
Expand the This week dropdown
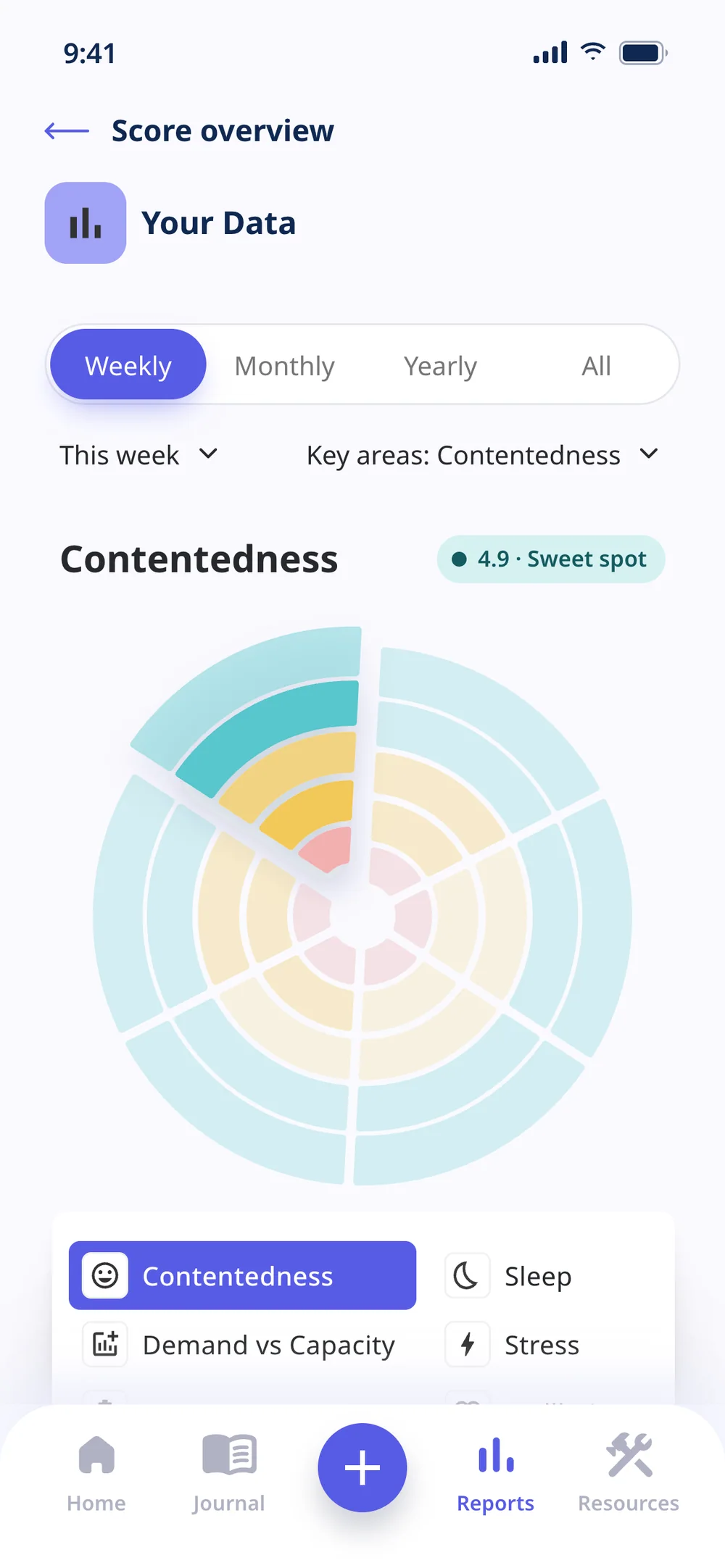(x=138, y=455)
